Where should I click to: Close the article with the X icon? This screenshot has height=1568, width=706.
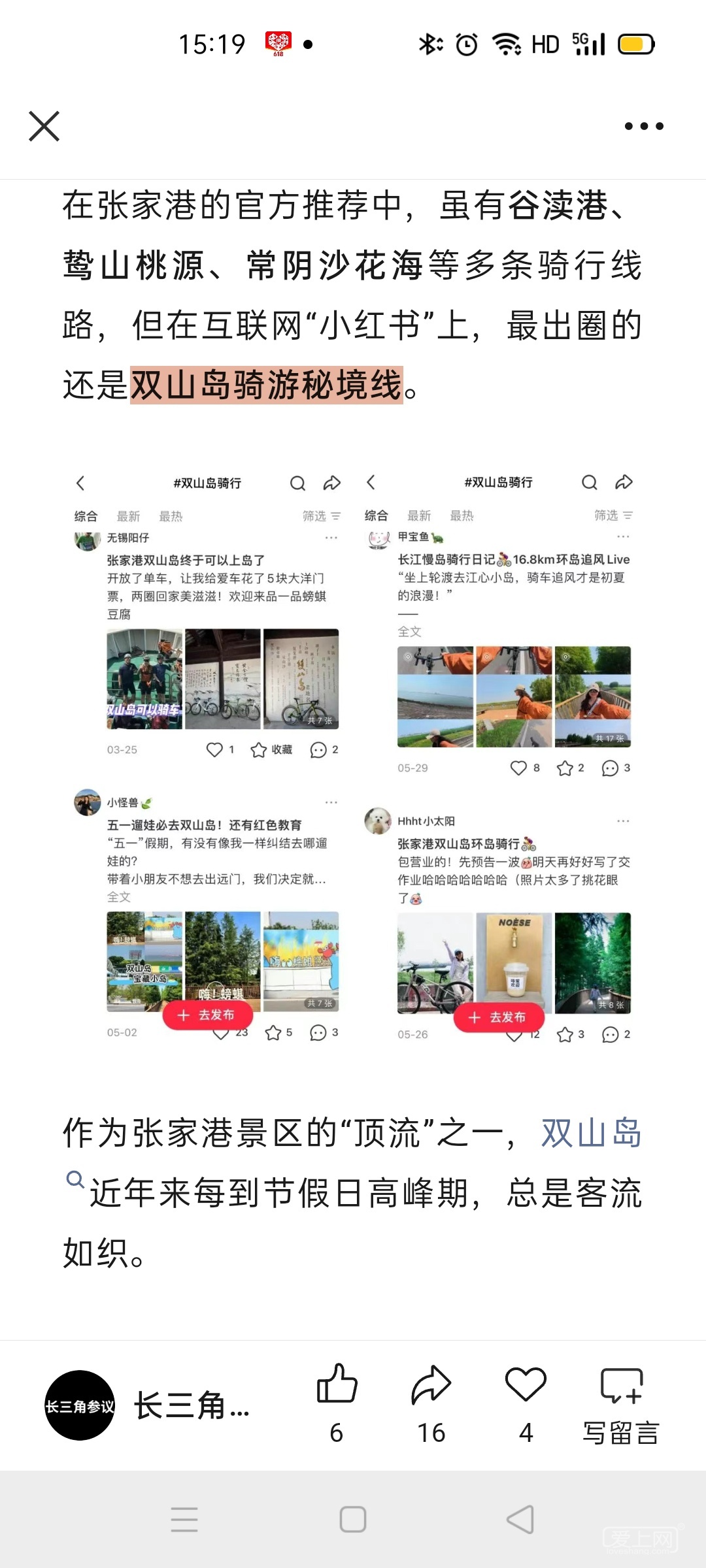pos(44,126)
